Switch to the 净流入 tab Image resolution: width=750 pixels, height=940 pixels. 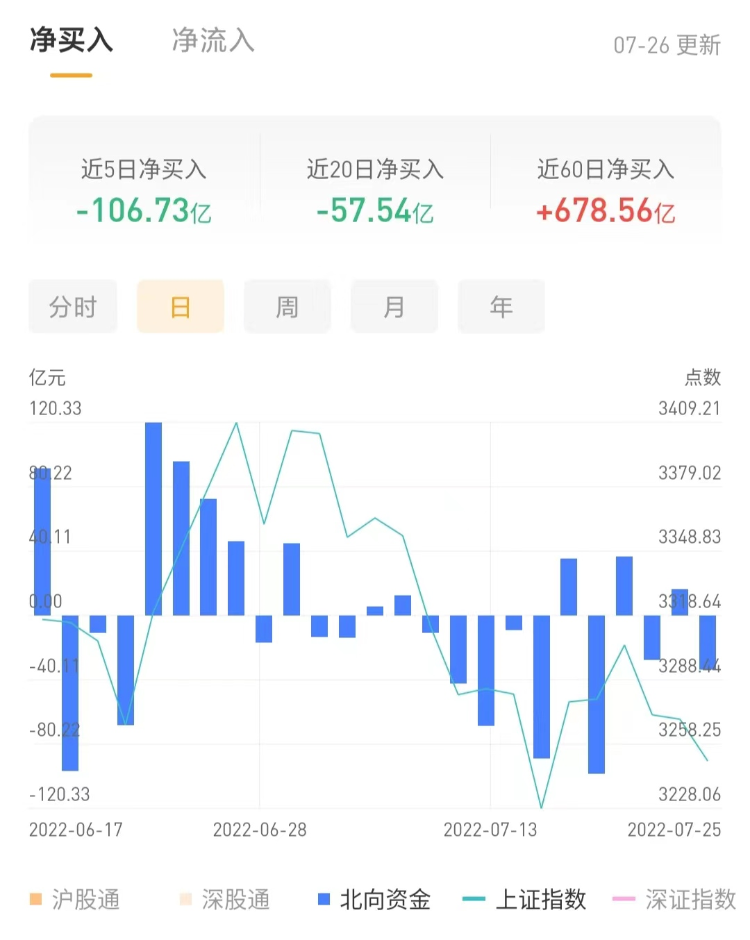(x=213, y=40)
